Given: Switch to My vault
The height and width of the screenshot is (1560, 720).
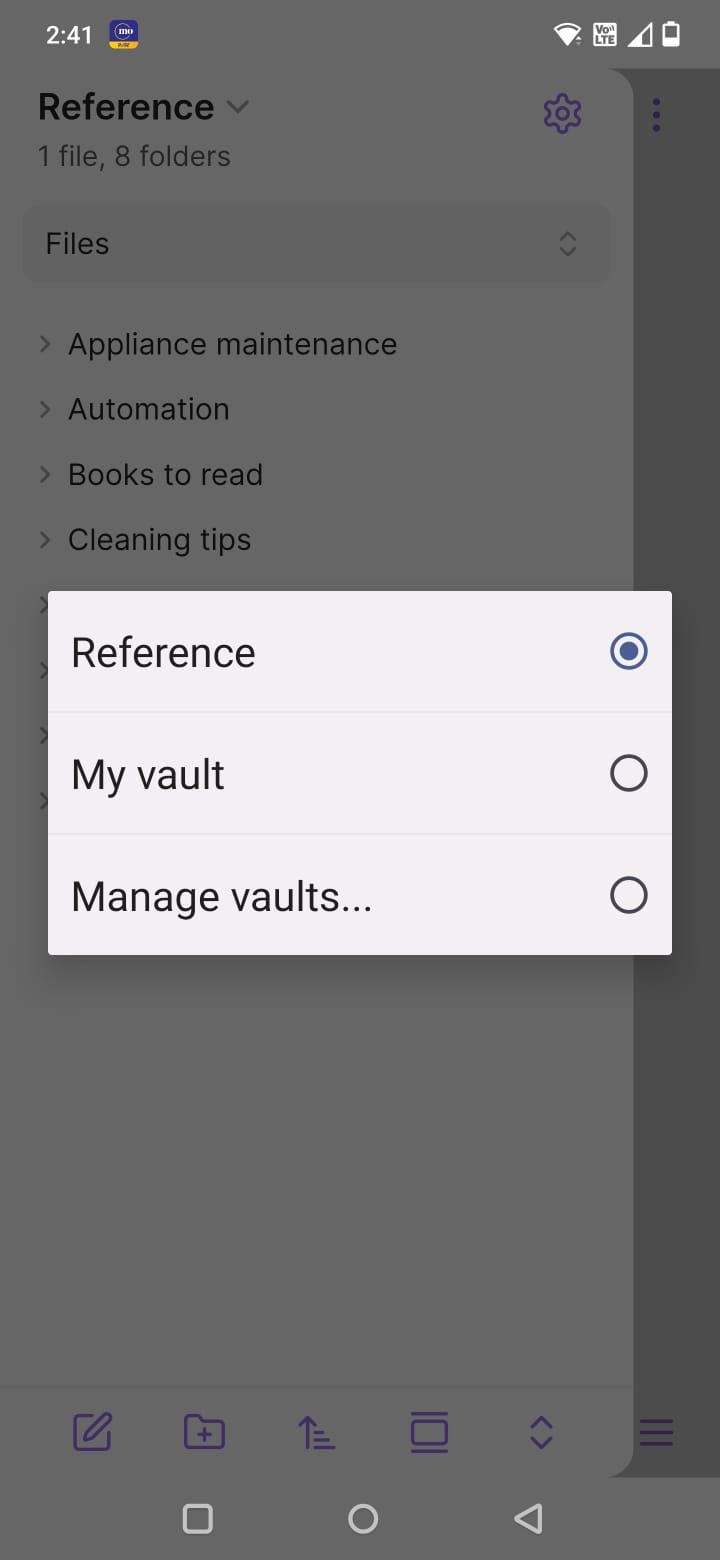Looking at the screenshot, I should pos(360,773).
